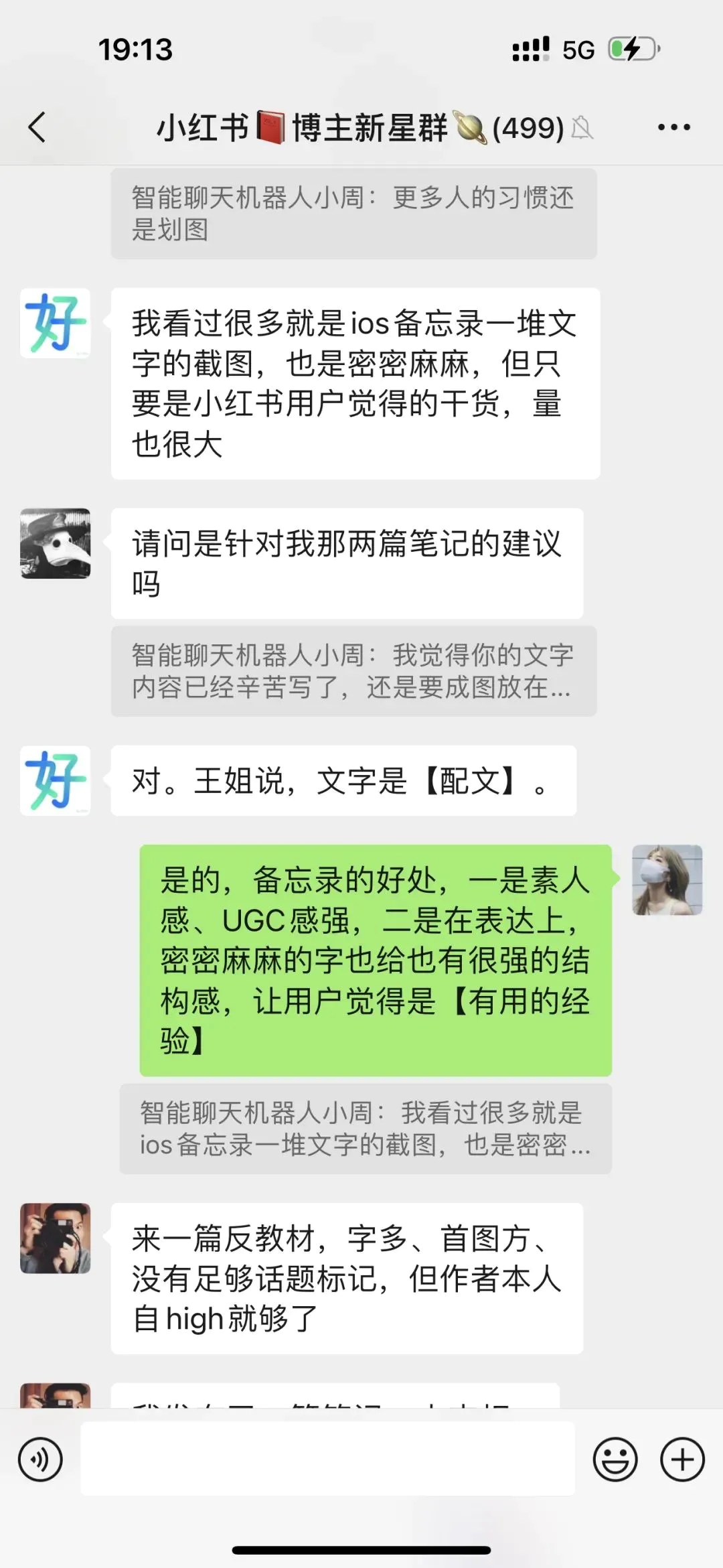Open the plus attachment menu
The image size is (723, 1568).
(x=682, y=1459)
